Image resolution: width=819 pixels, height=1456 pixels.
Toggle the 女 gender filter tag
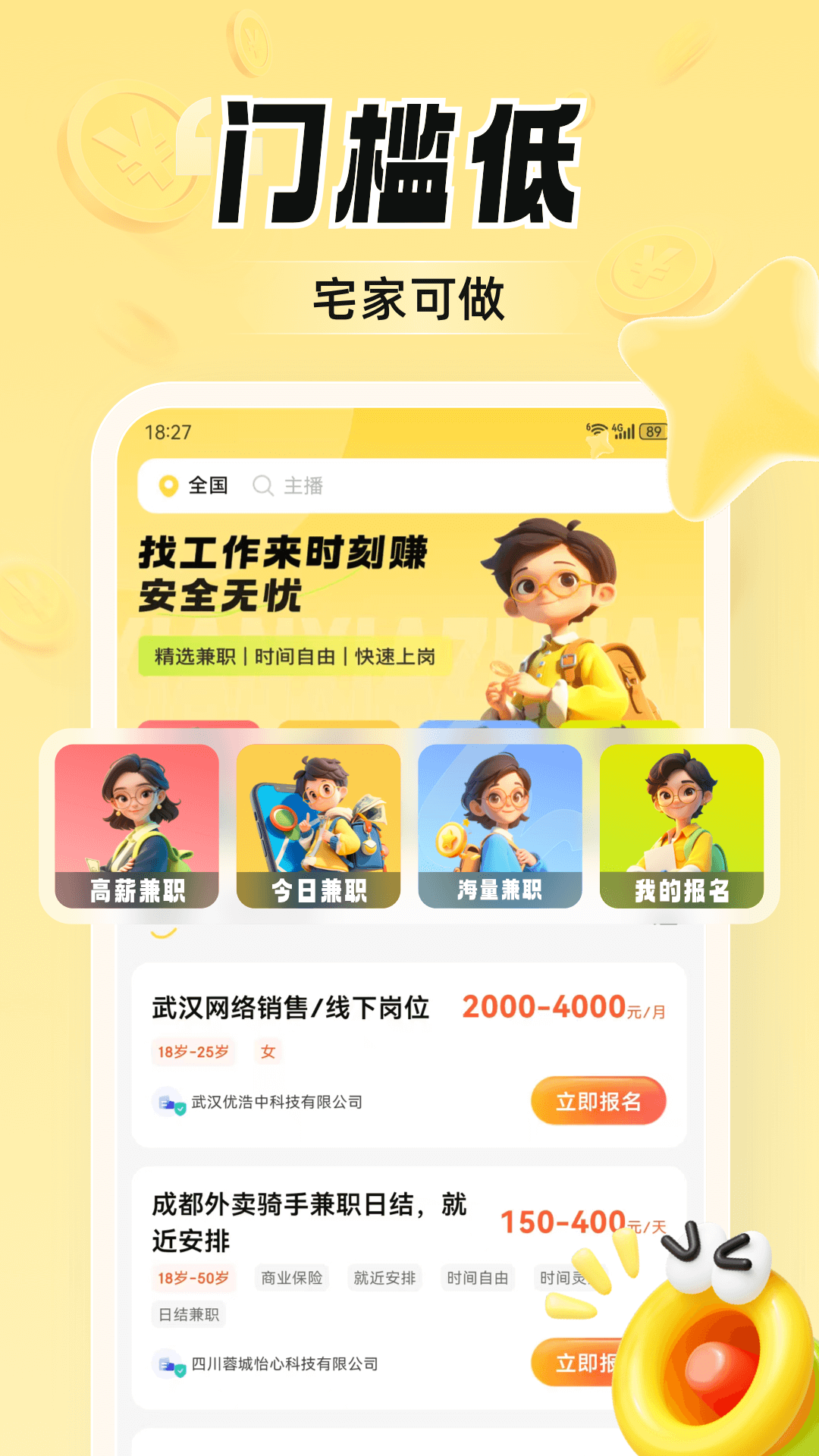tap(268, 1053)
